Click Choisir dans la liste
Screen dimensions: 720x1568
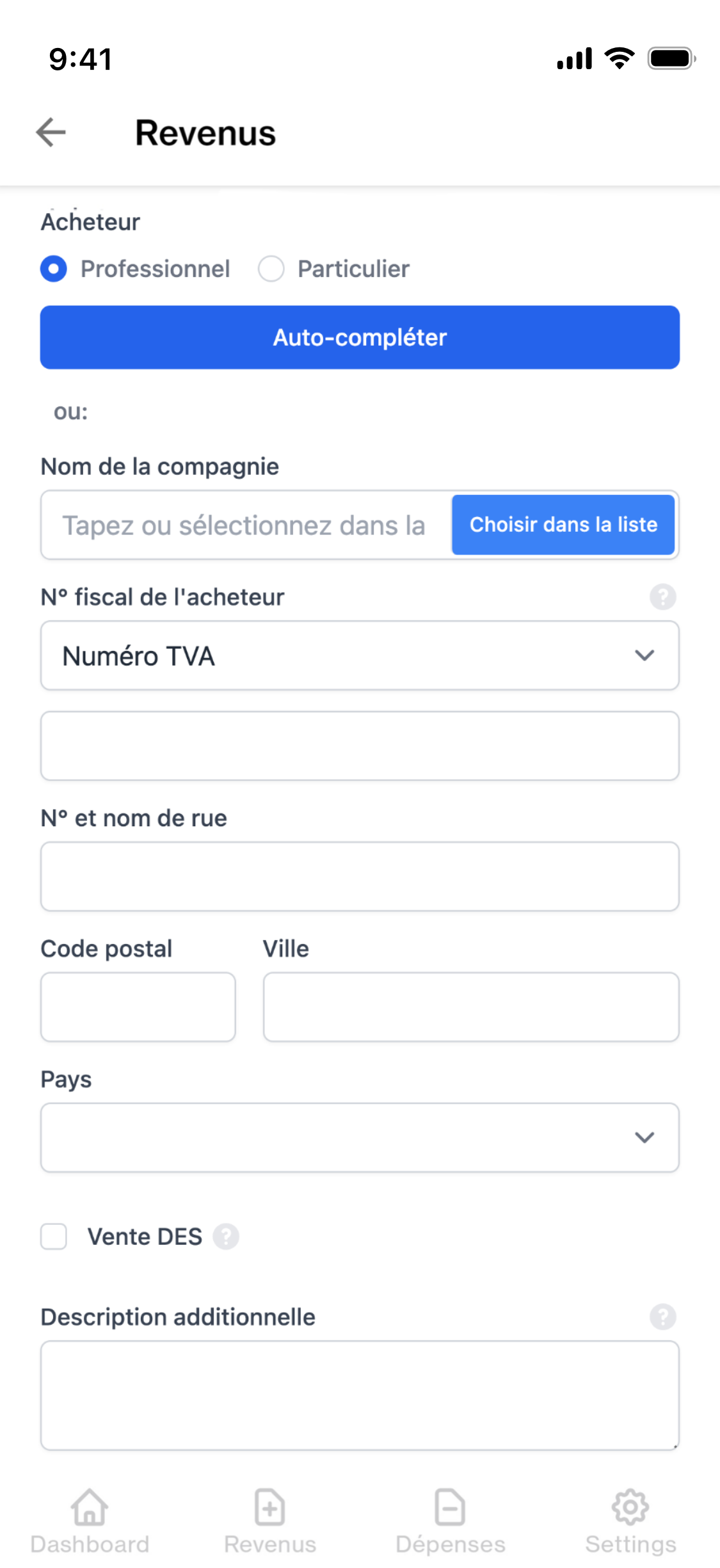563,524
